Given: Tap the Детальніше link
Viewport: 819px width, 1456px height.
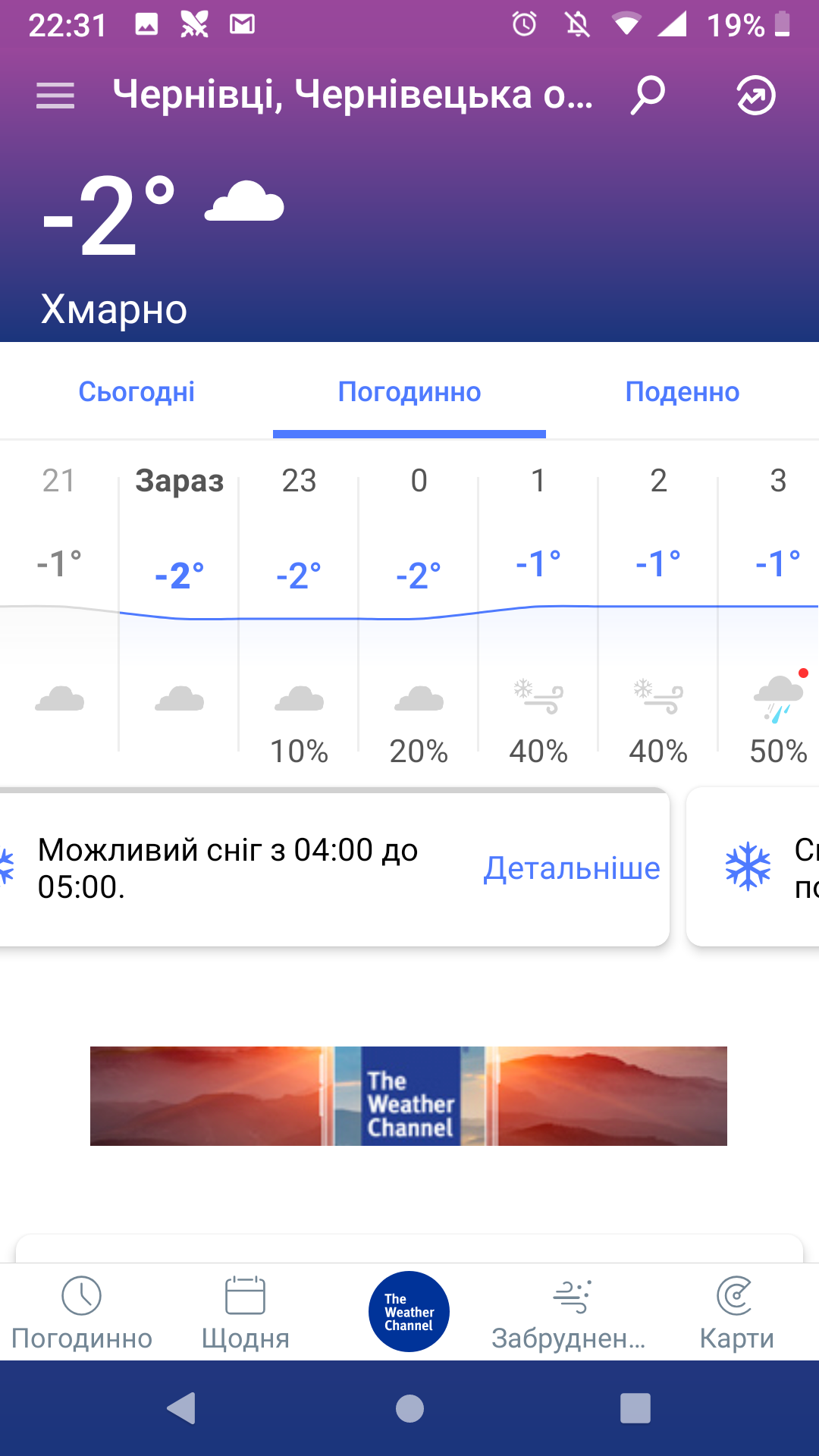Looking at the screenshot, I should click(572, 868).
